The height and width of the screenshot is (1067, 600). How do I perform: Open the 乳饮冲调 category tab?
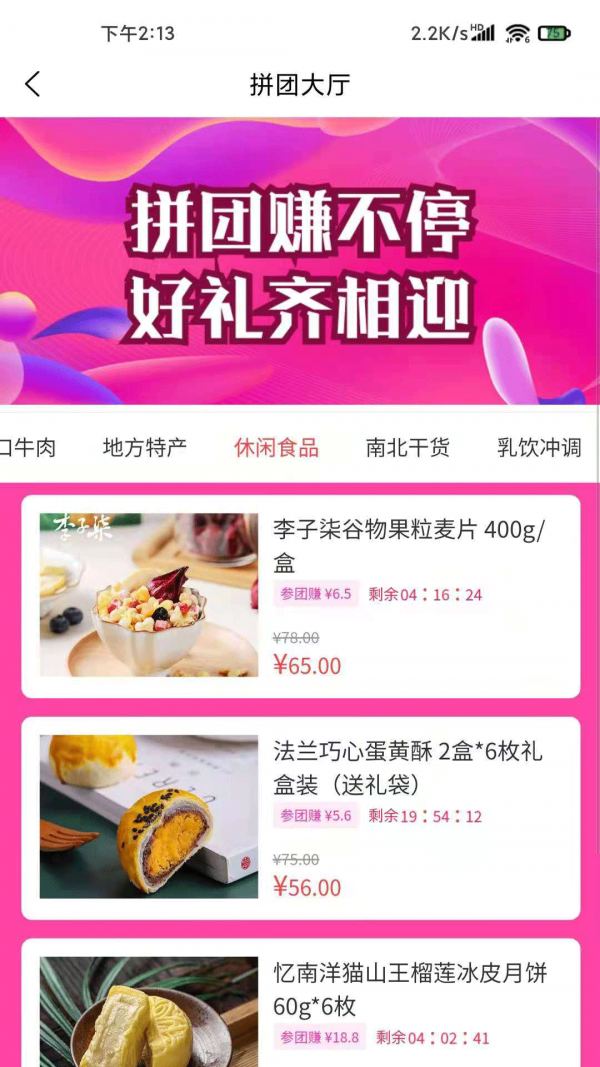[539, 448]
